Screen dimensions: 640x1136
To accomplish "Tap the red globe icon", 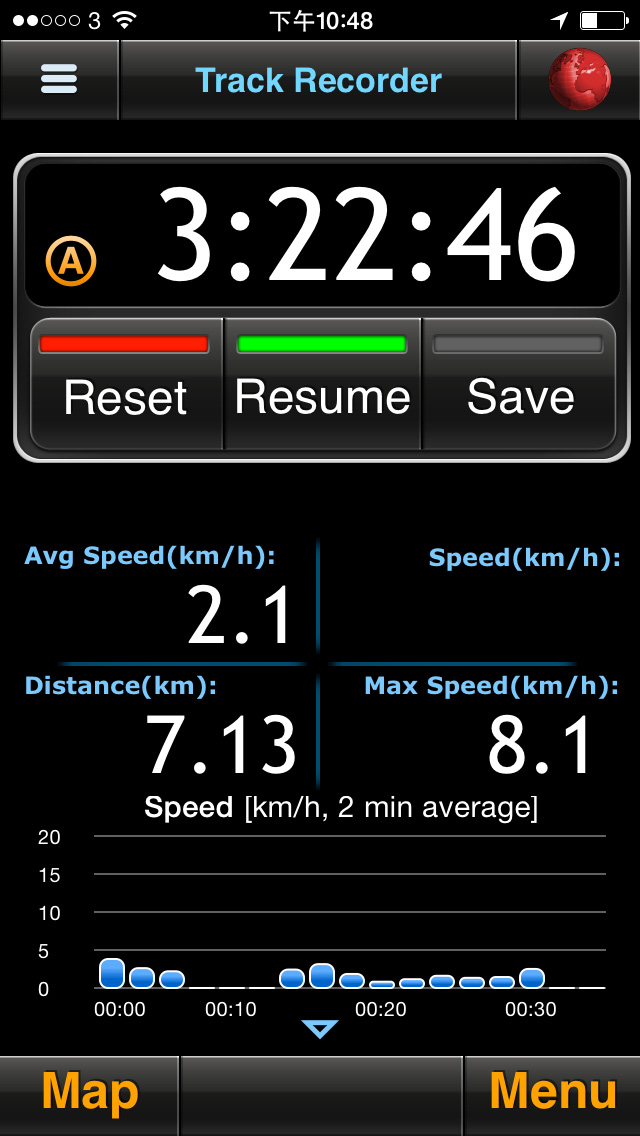I will click(x=579, y=80).
